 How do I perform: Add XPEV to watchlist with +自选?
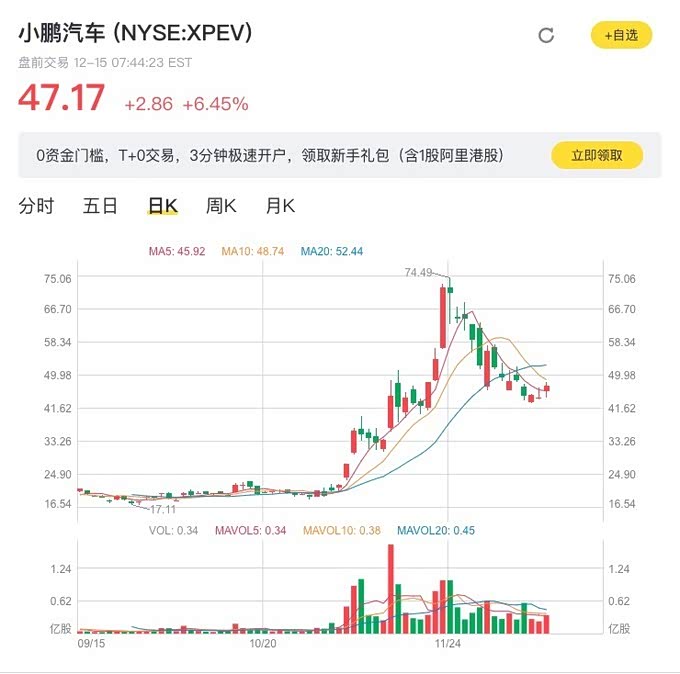click(x=621, y=36)
